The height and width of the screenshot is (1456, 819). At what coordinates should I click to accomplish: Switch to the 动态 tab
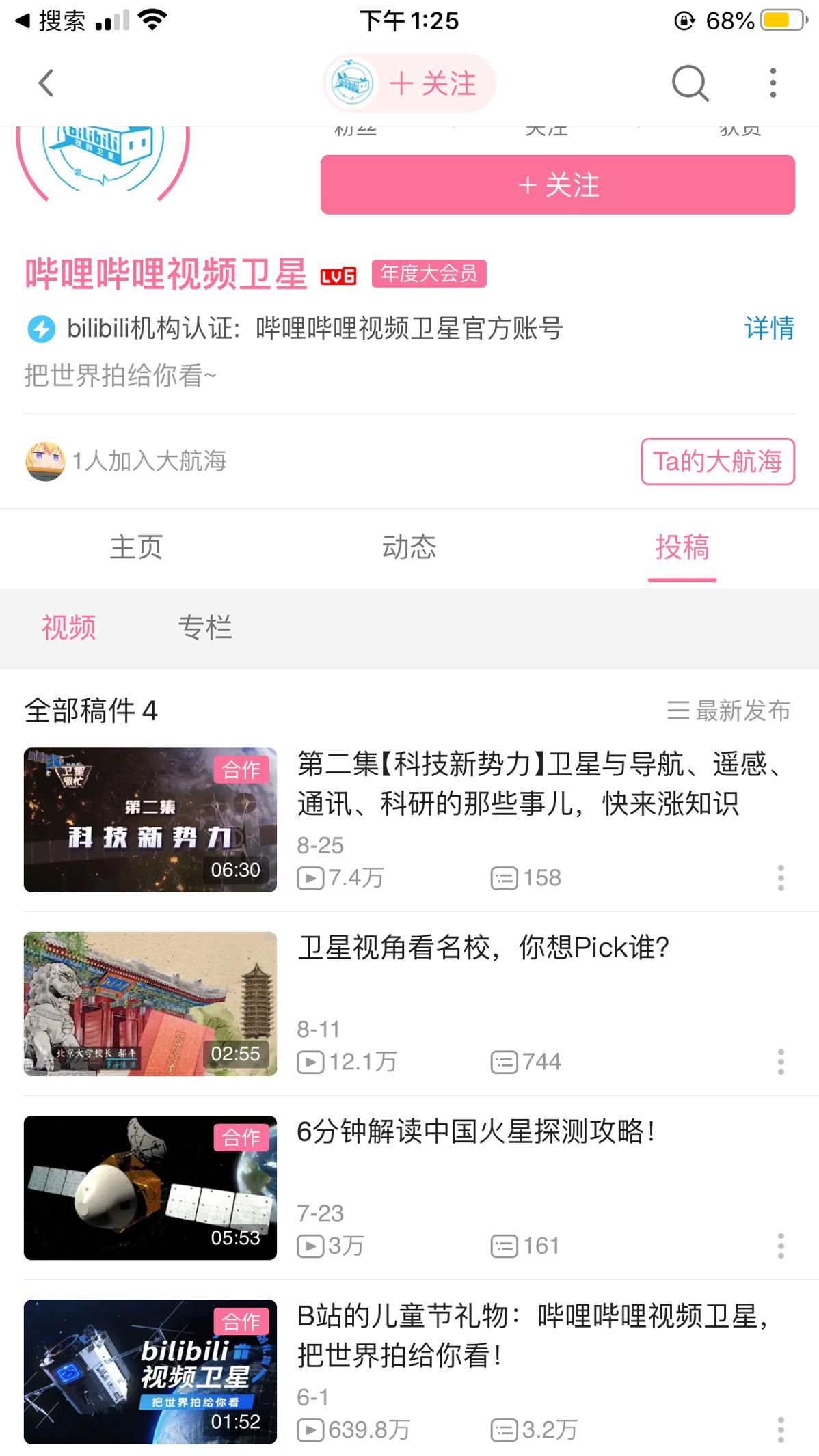409,547
